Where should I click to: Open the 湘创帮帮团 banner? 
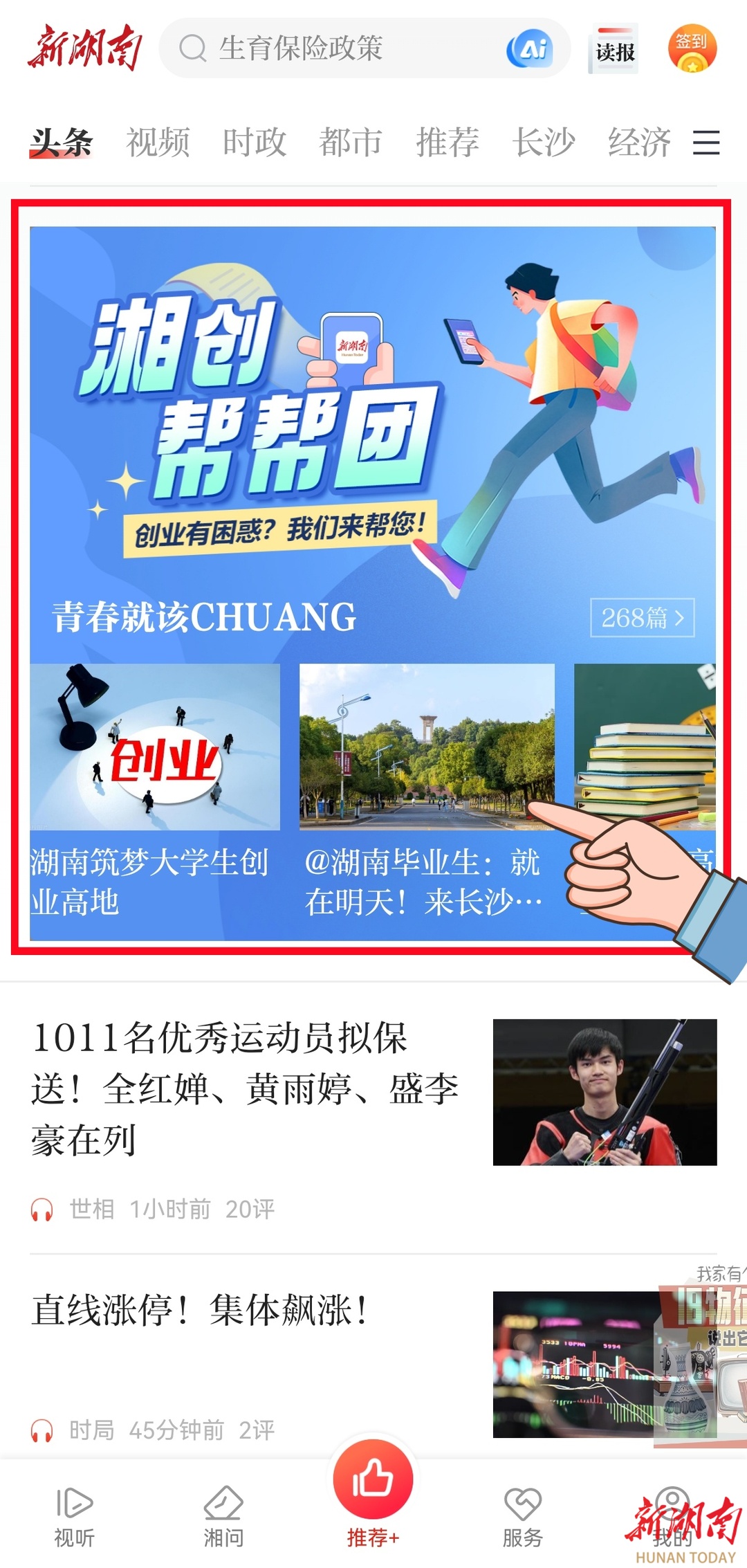372,415
